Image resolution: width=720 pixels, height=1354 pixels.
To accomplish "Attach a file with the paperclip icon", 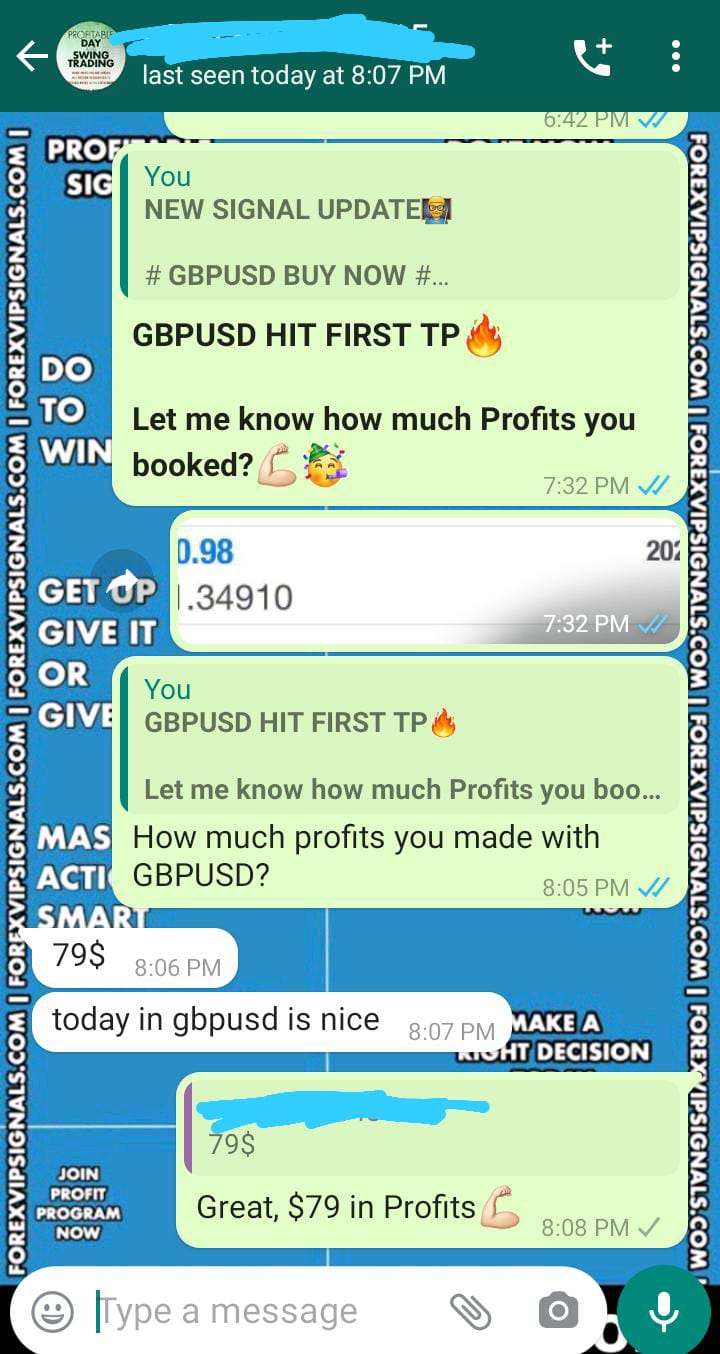I will (x=468, y=1311).
